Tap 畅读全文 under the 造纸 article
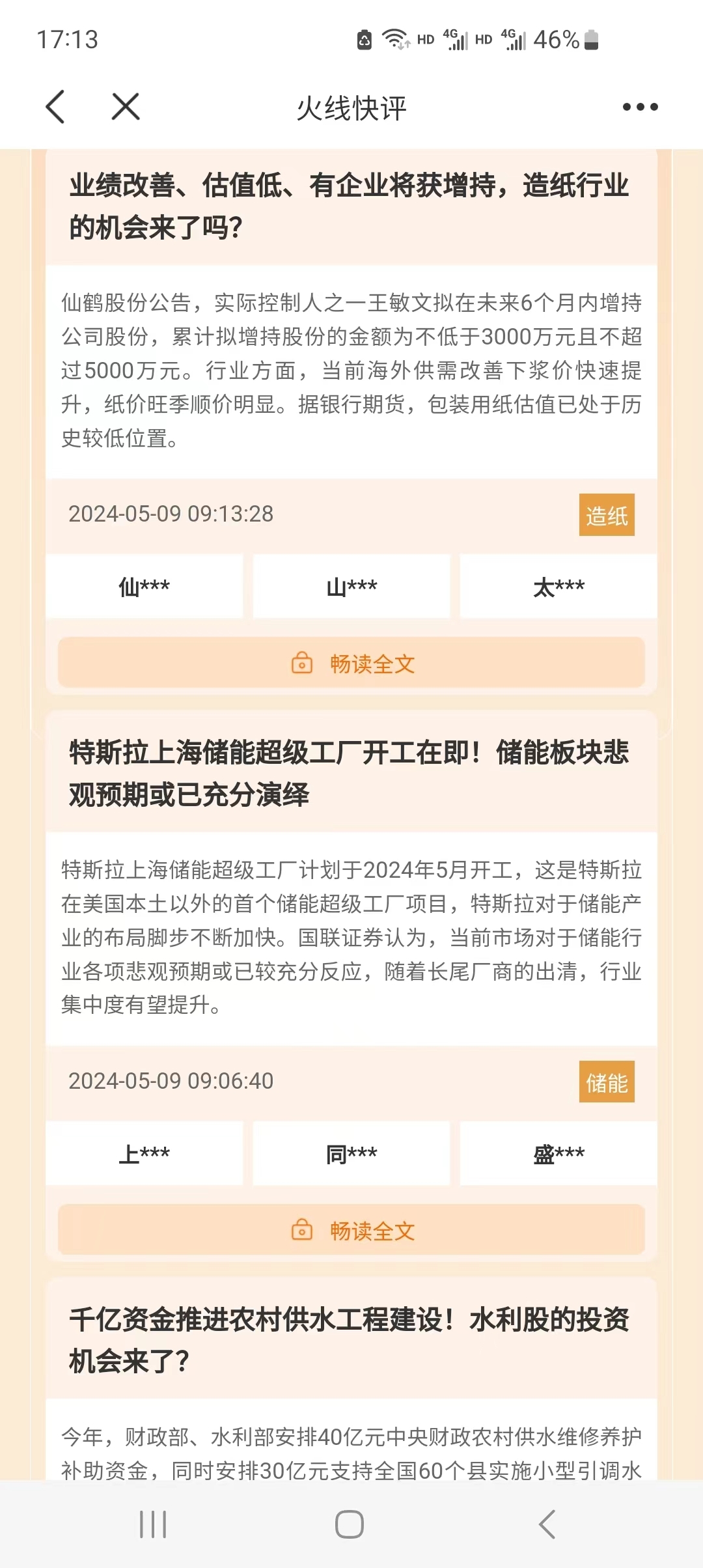 [351, 663]
